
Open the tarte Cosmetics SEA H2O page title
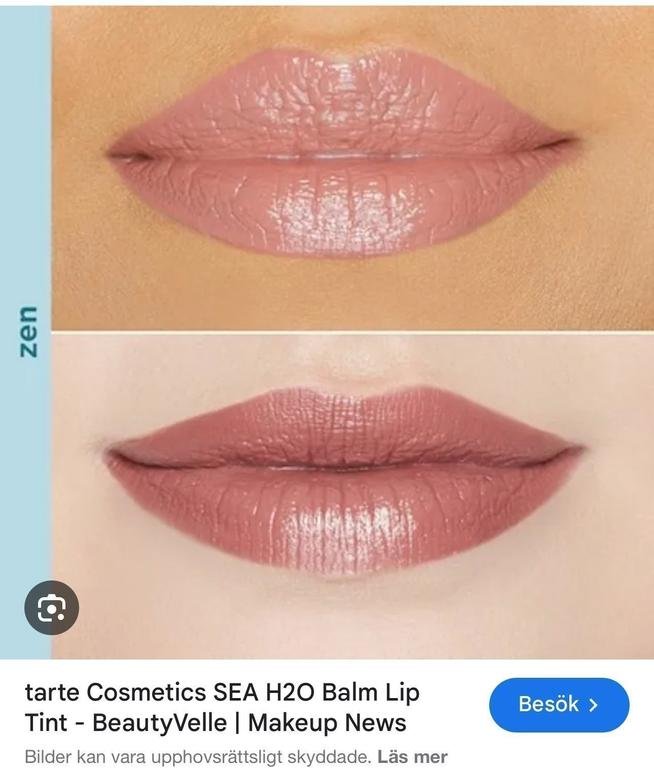click(x=221, y=707)
